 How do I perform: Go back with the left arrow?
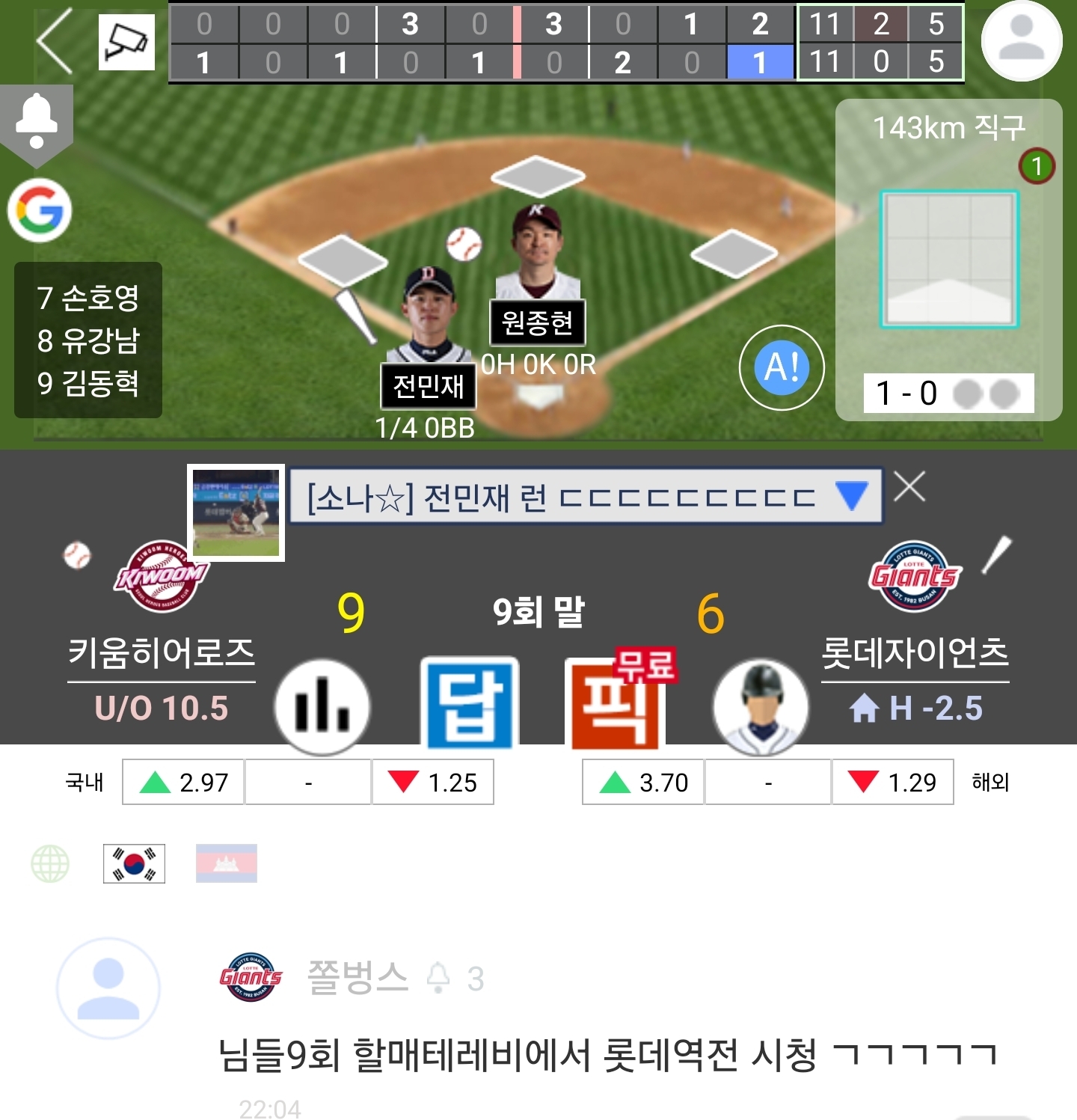55,41
